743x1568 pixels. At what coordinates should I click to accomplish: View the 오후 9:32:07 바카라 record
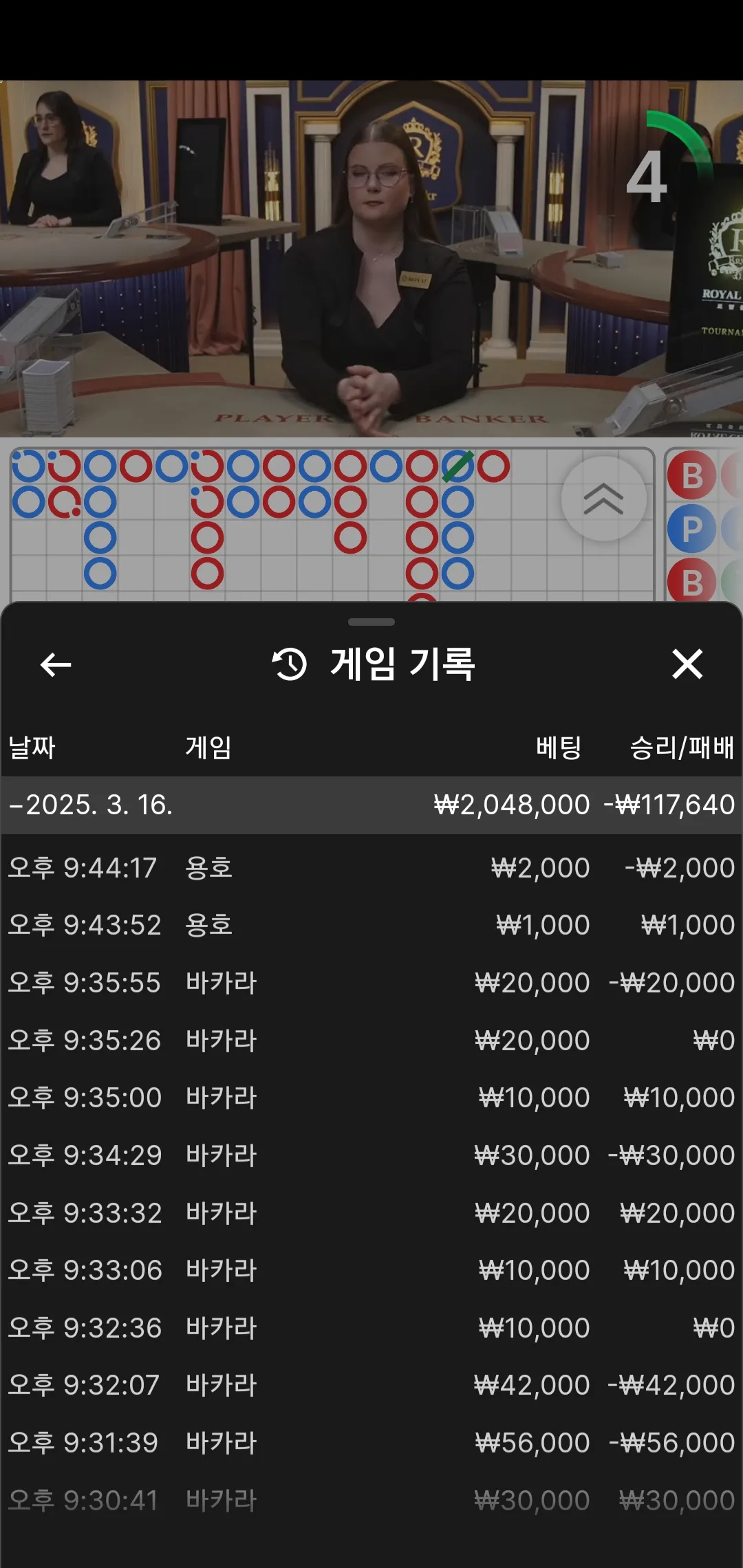(x=371, y=1385)
